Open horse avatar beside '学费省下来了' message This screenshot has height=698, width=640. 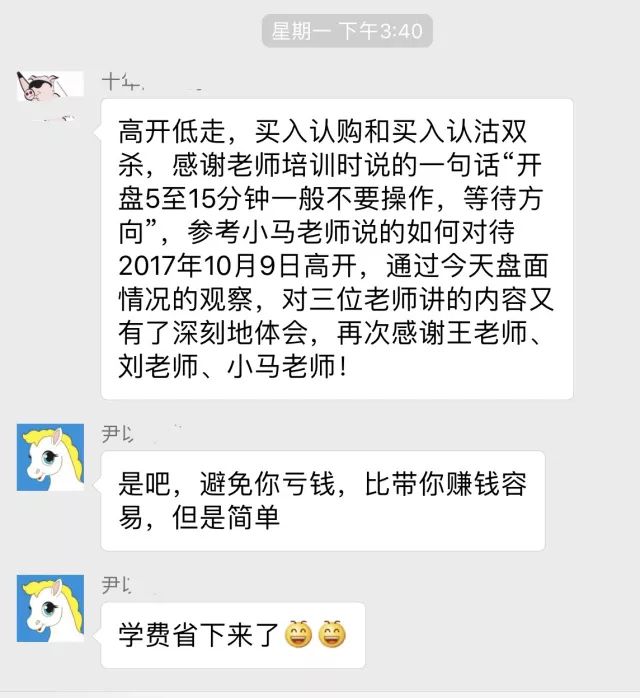click(50, 608)
